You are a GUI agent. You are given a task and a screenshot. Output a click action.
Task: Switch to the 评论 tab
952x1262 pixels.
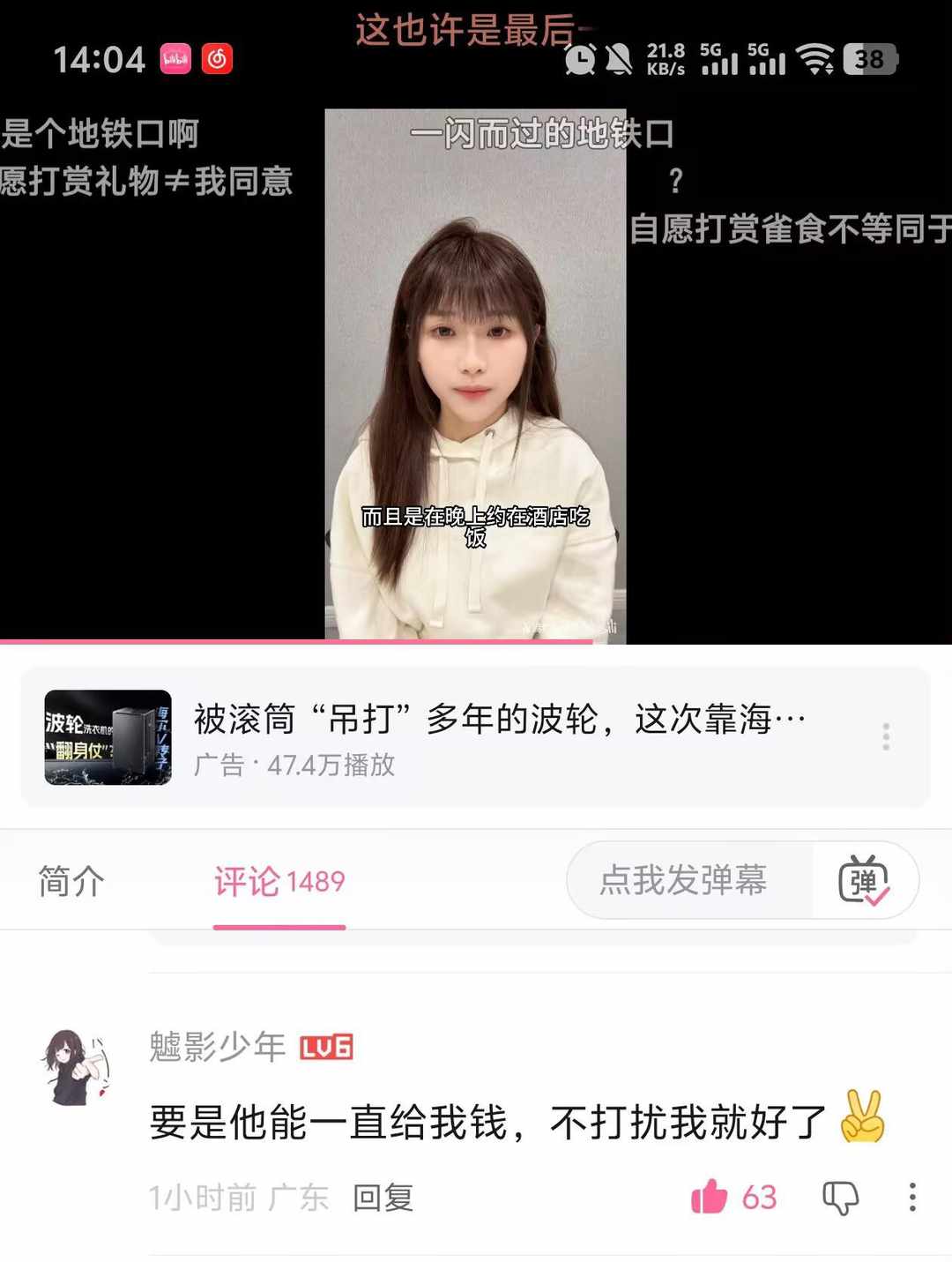click(x=278, y=879)
